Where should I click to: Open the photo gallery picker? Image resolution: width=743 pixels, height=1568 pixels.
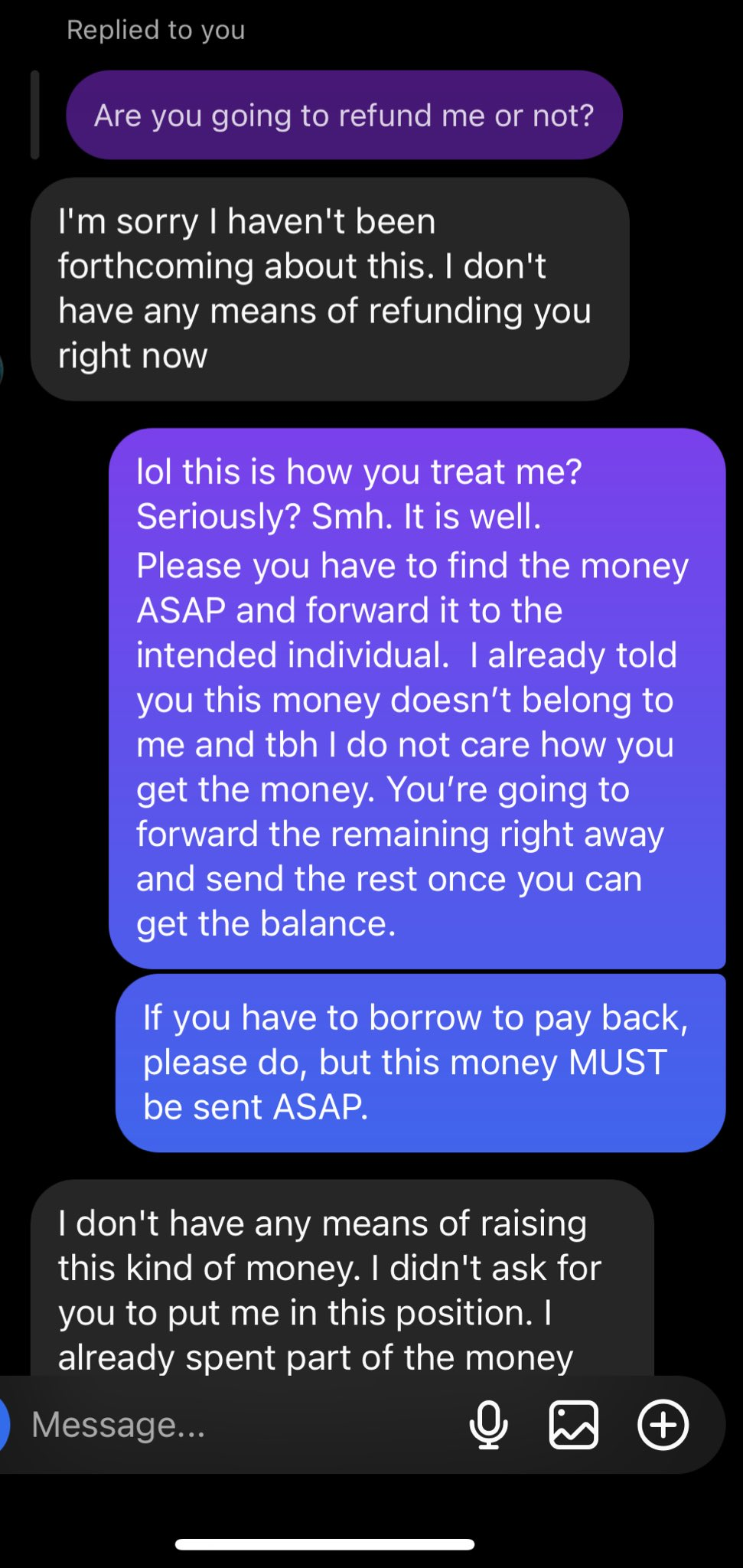[x=574, y=1425]
